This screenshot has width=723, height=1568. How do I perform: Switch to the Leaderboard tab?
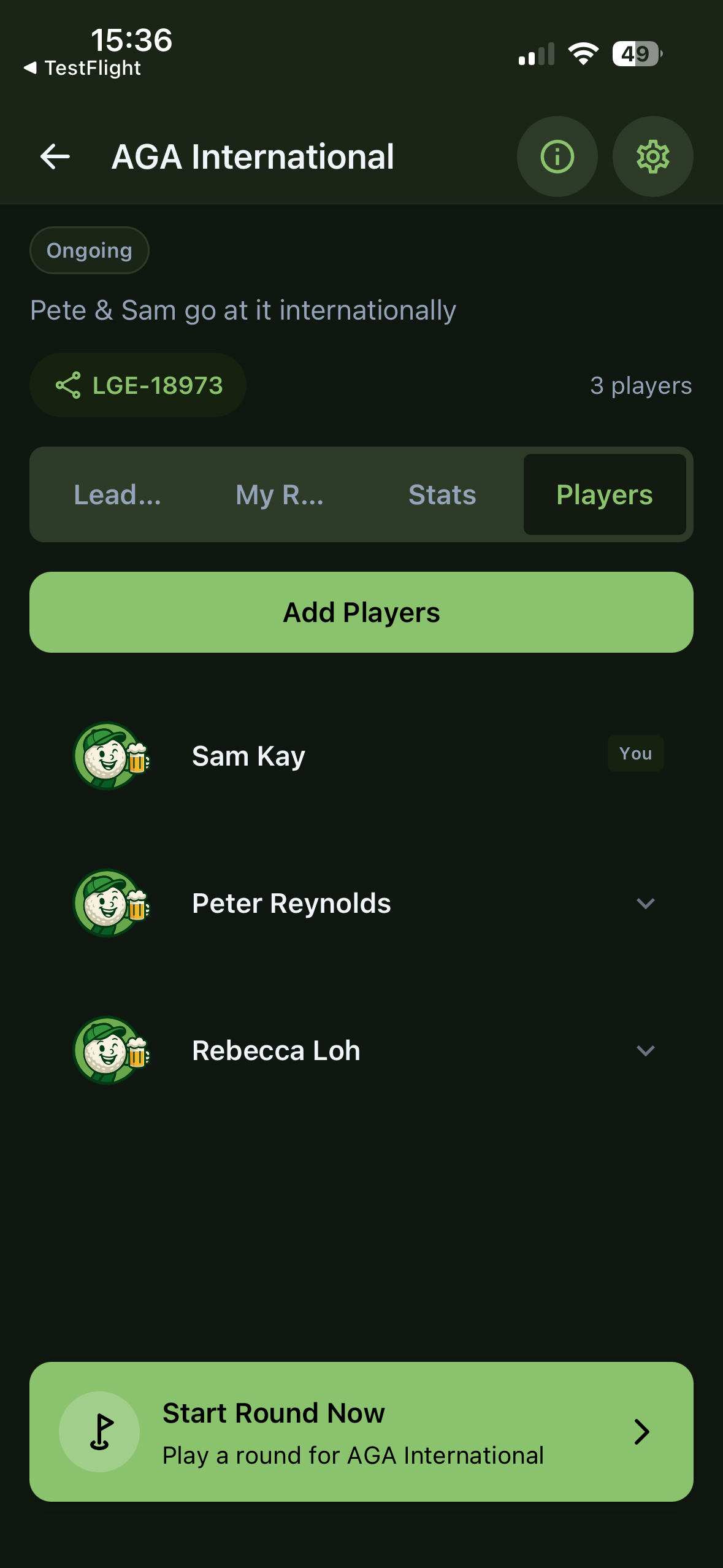coord(117,494)
